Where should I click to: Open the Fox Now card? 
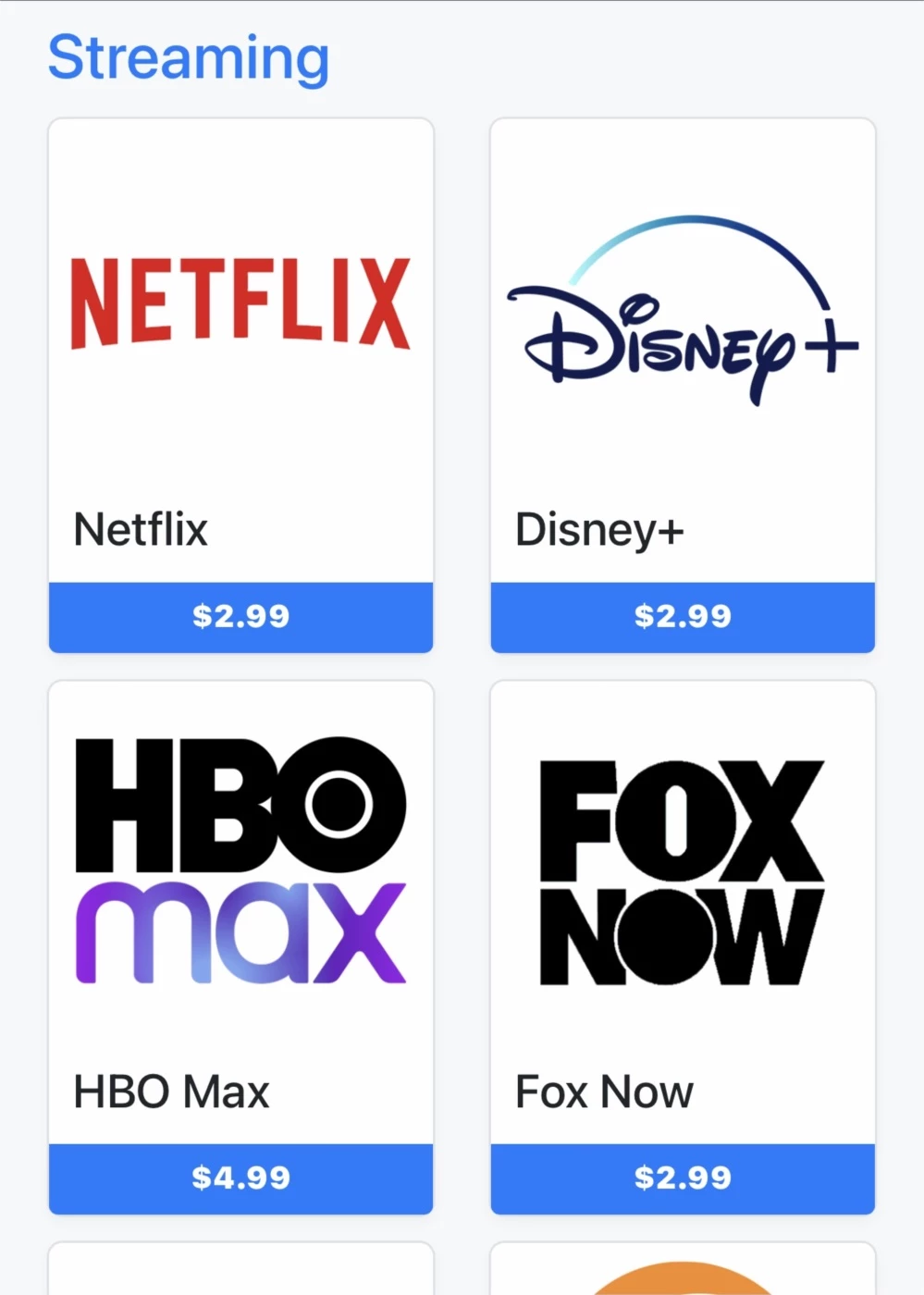tap(683, 911)
